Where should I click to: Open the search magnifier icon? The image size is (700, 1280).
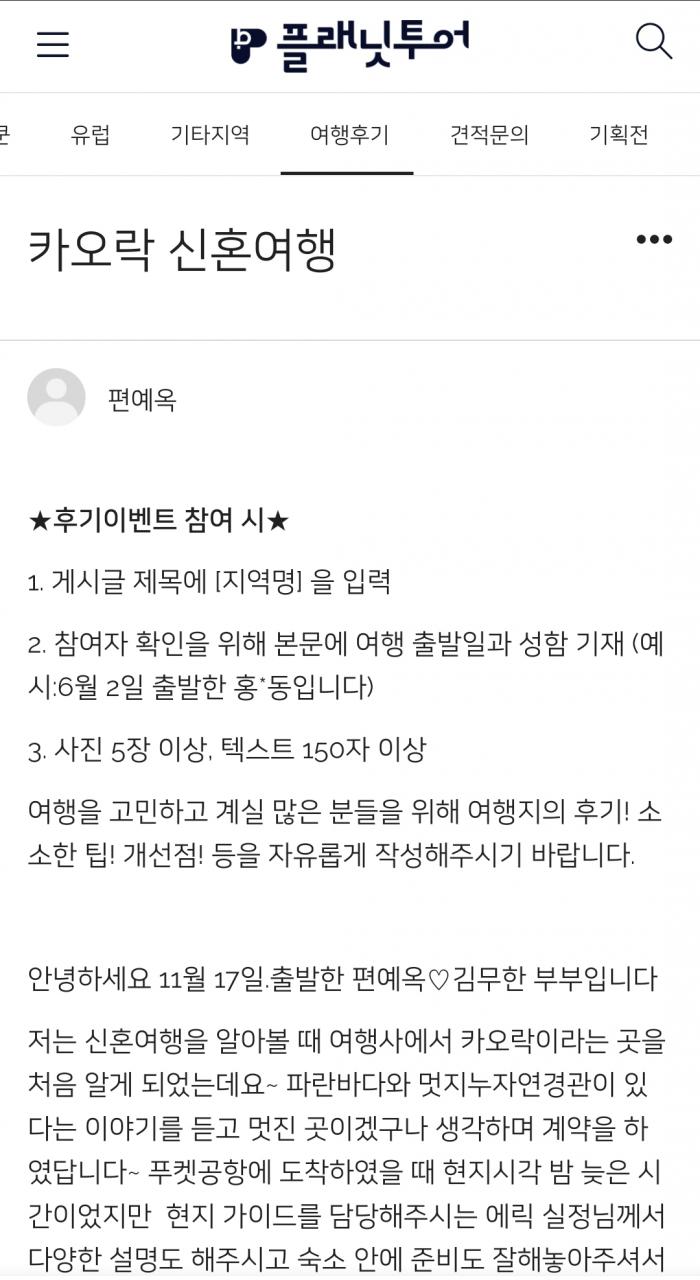coord(653,42)
